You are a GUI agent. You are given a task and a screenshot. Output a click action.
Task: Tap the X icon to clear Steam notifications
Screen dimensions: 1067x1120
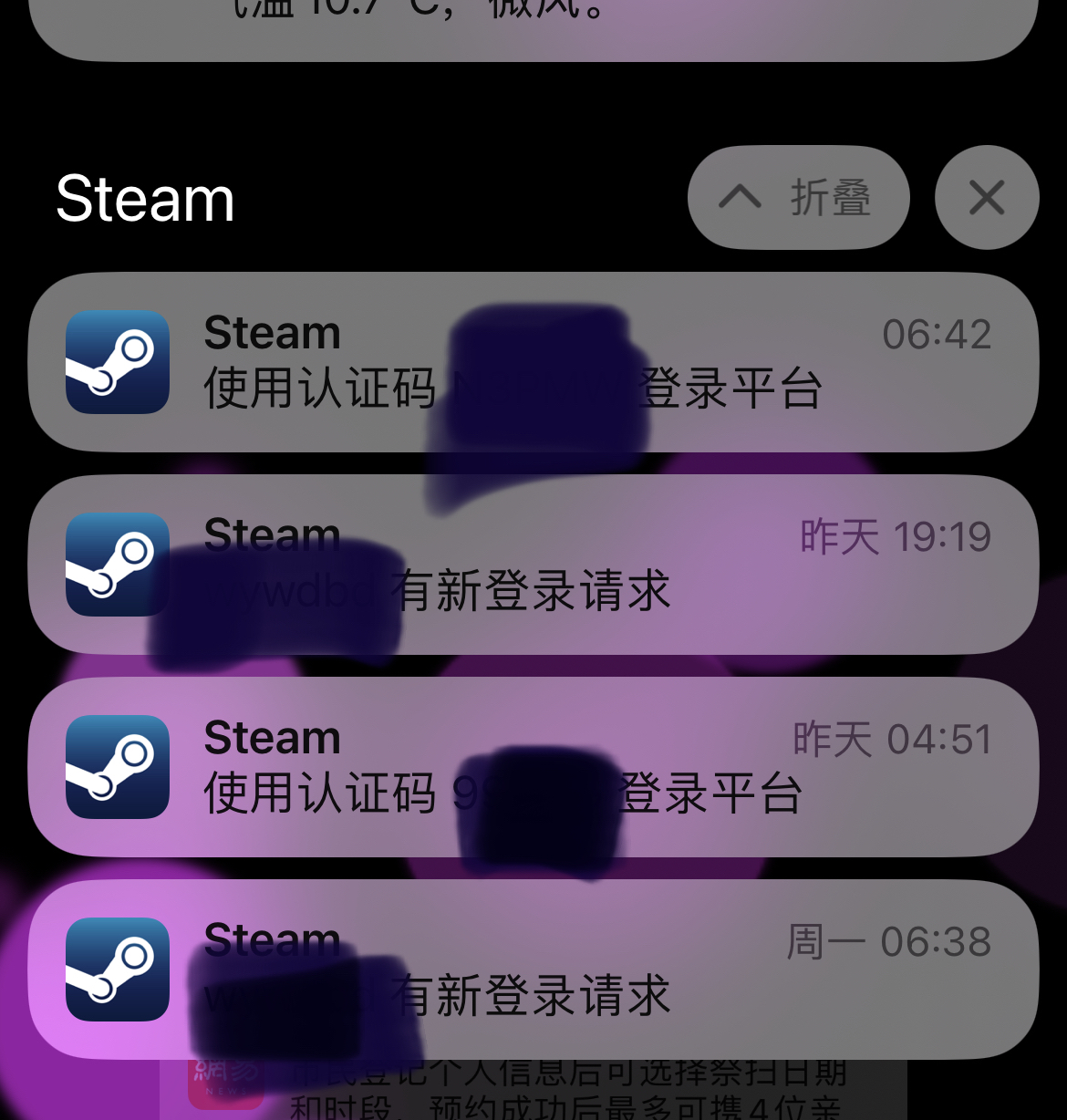pyautogui.click(x=986, y=198)
